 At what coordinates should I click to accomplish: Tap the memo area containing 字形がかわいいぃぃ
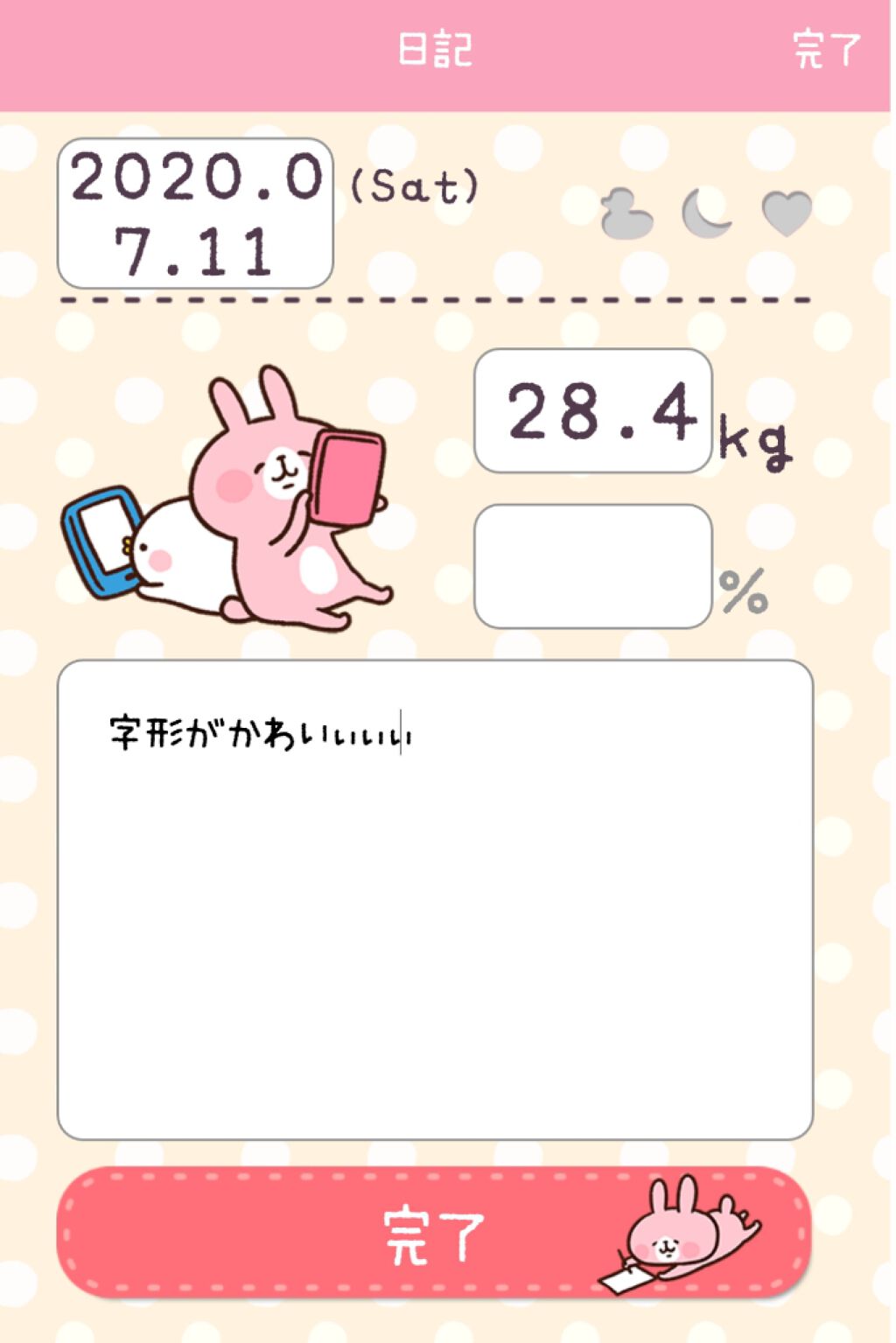pyautogui.click(x=433, y=901)
